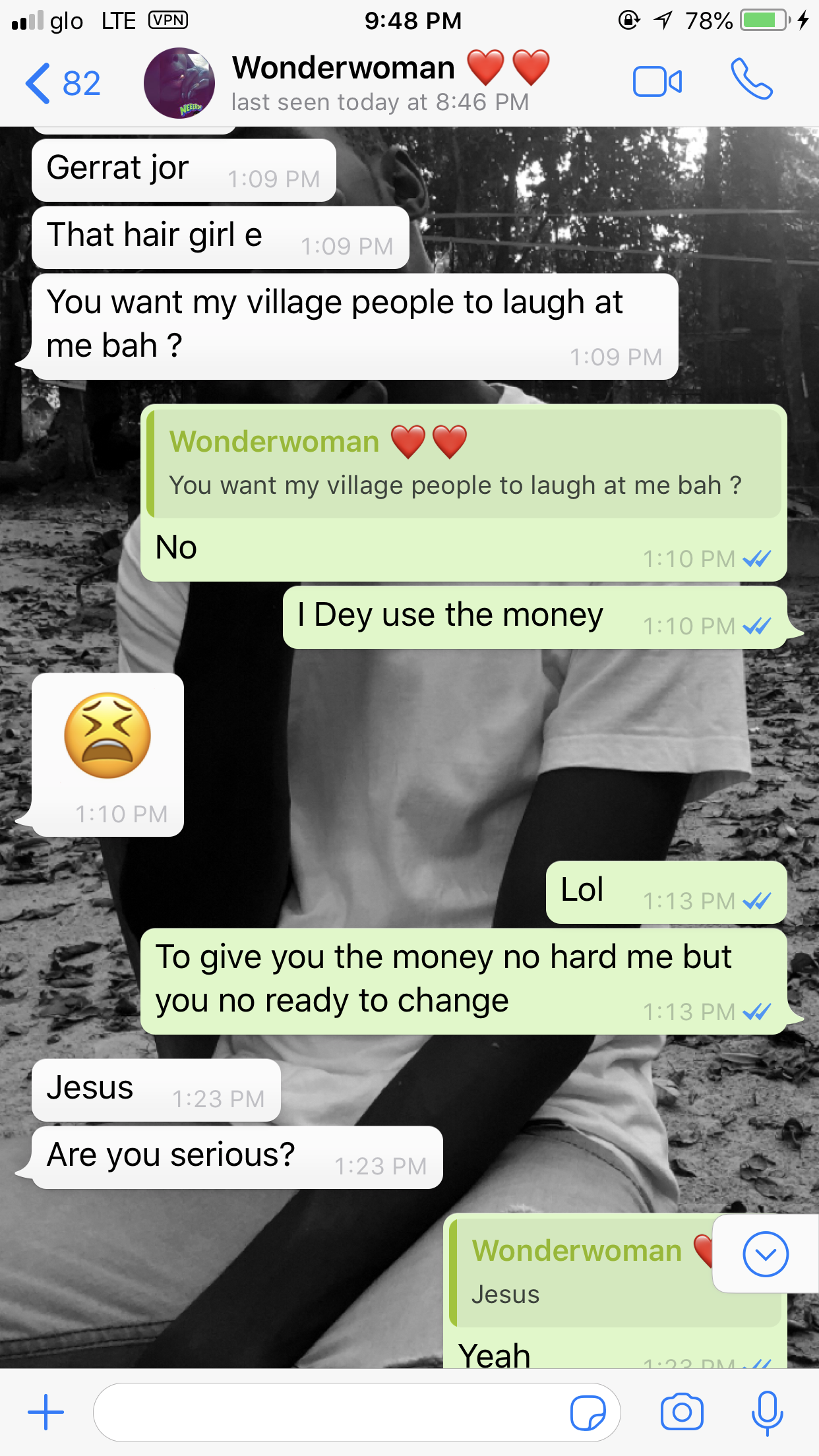The height and width of the screenshot is (1456, 819).
Task: Open the camera to send a photo
Action: [x=682, y=1412]
